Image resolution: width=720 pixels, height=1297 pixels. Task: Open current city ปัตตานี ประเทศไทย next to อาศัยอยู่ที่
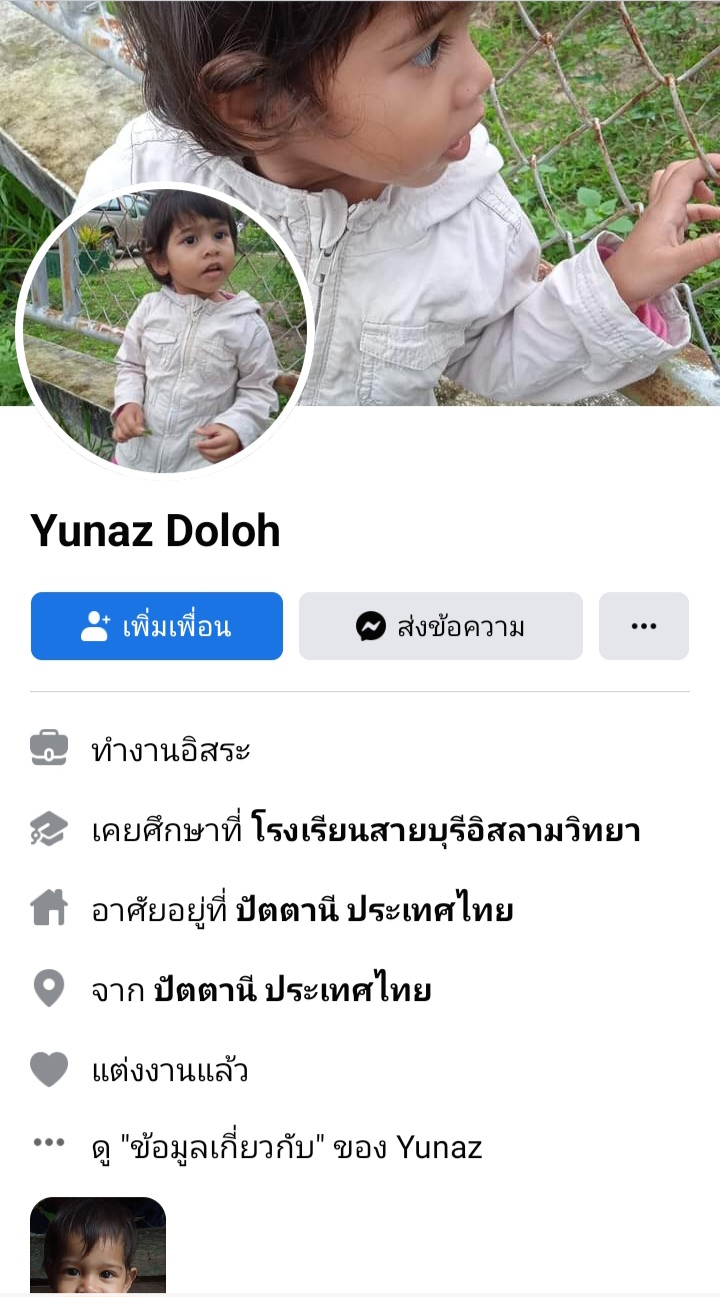374,910
